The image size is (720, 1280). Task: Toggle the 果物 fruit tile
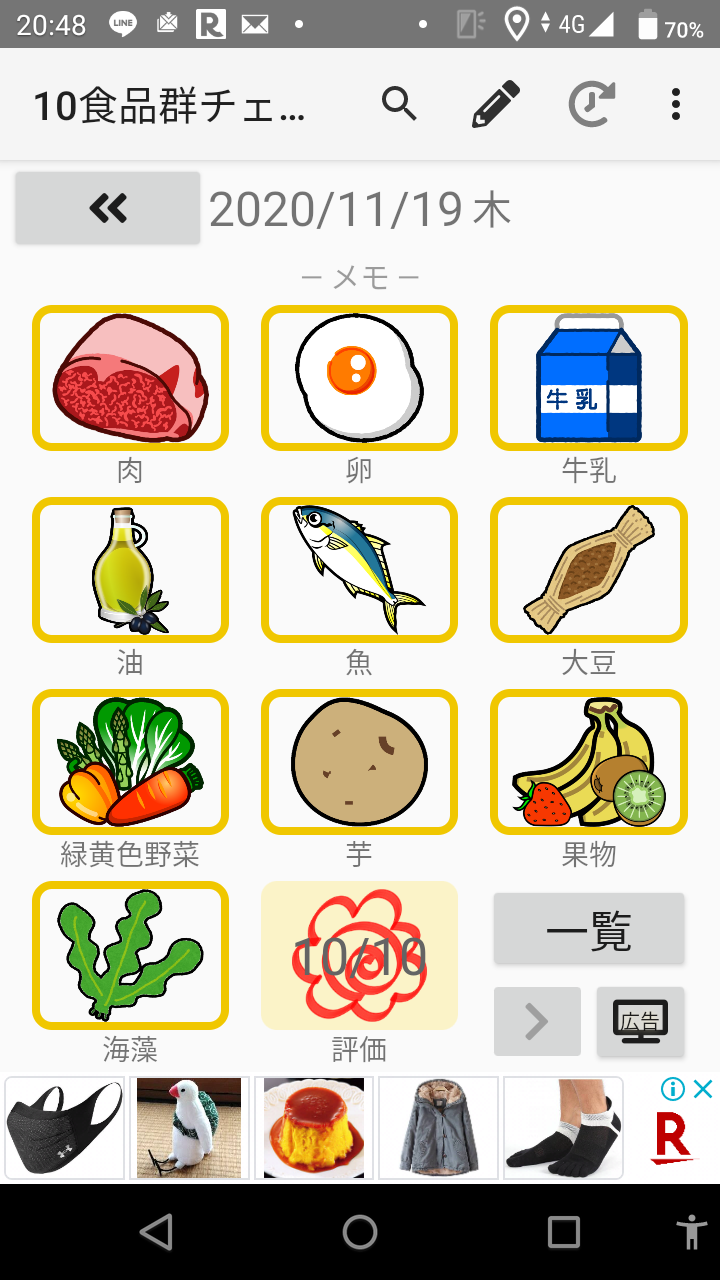[589, 762]
